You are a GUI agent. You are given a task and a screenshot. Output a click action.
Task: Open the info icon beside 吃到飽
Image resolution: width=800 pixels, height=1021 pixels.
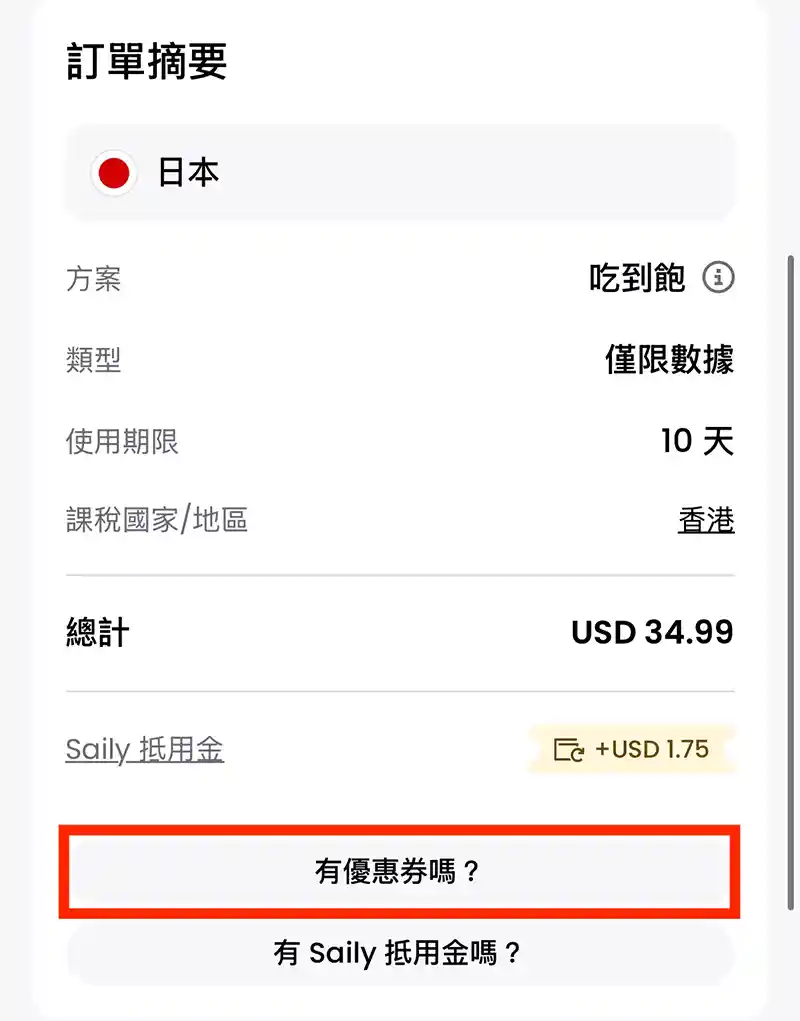click(718, 278)
